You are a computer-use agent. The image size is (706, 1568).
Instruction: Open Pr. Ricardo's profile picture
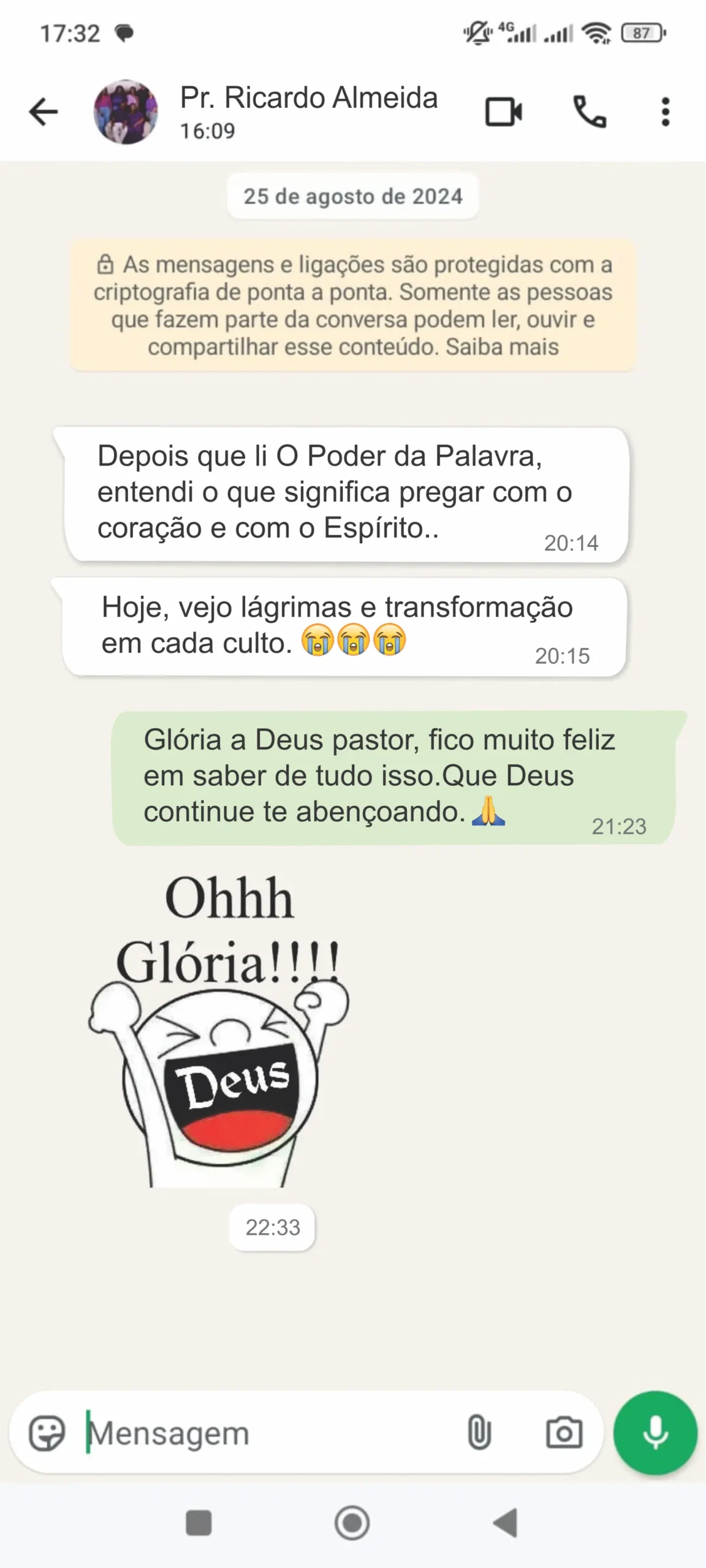pos(126,112)
